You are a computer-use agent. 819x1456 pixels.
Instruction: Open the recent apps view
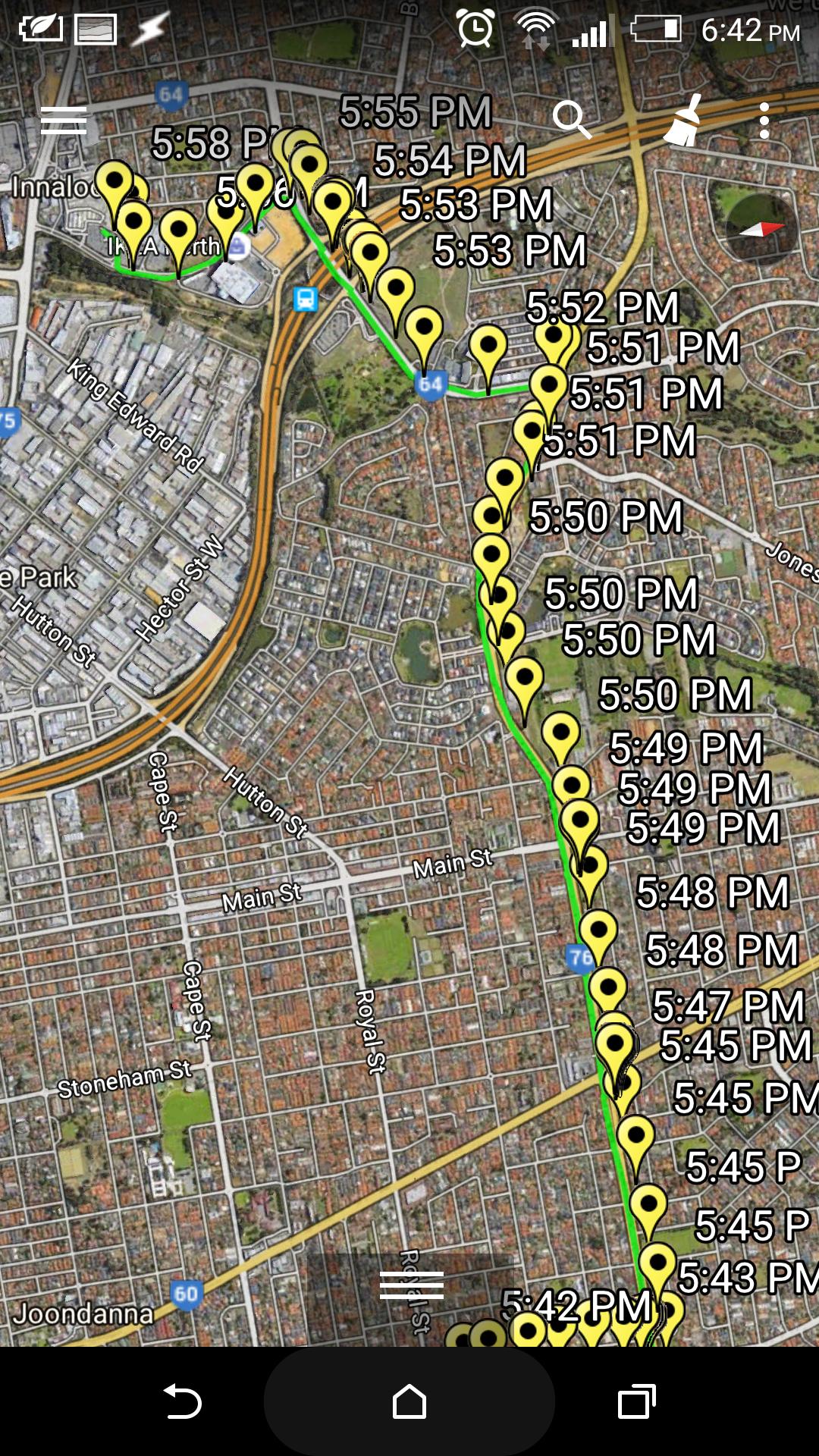(636, 1401)
